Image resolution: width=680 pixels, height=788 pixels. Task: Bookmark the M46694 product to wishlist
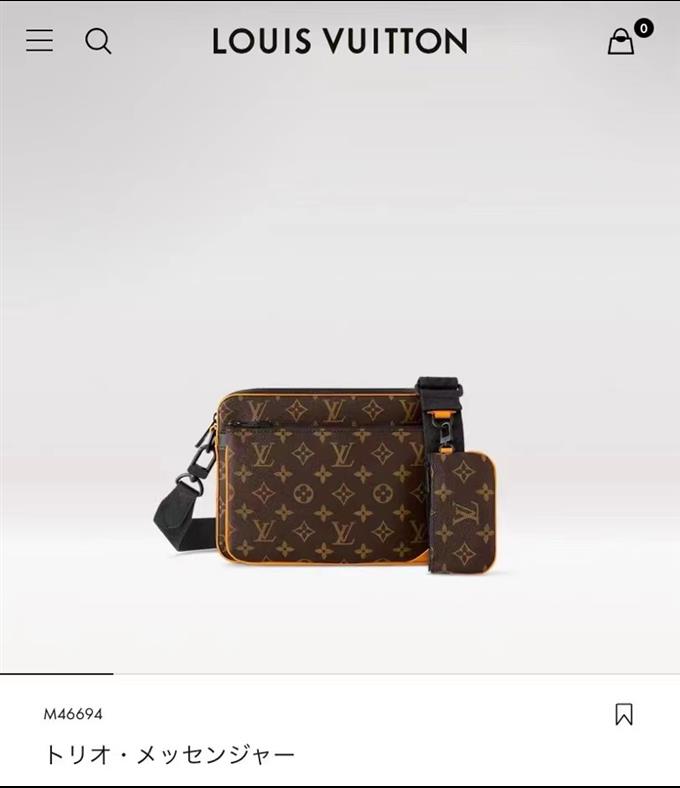tap(624, 714)
